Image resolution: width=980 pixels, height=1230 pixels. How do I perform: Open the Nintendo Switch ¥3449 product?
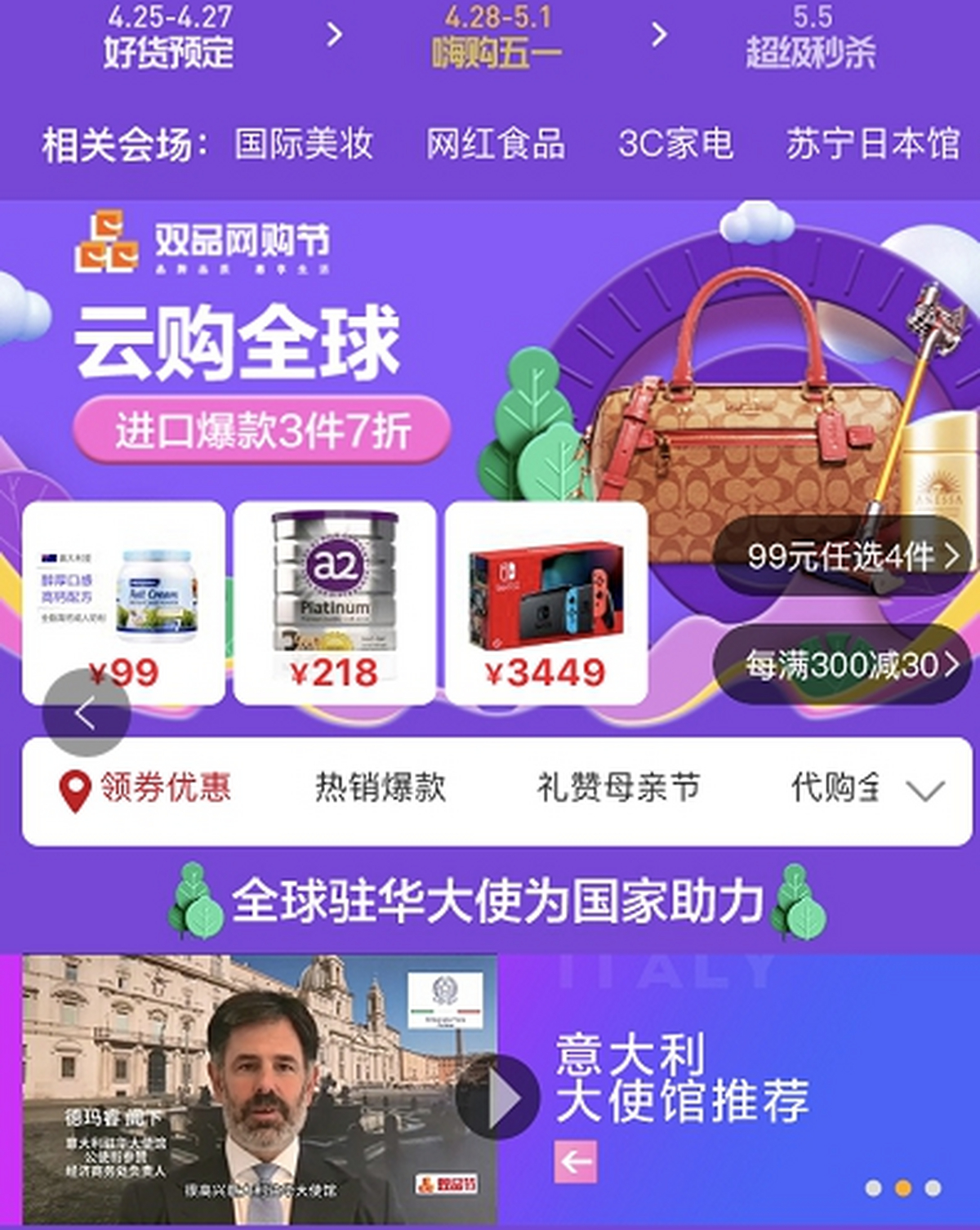click(x=546, y=603)
